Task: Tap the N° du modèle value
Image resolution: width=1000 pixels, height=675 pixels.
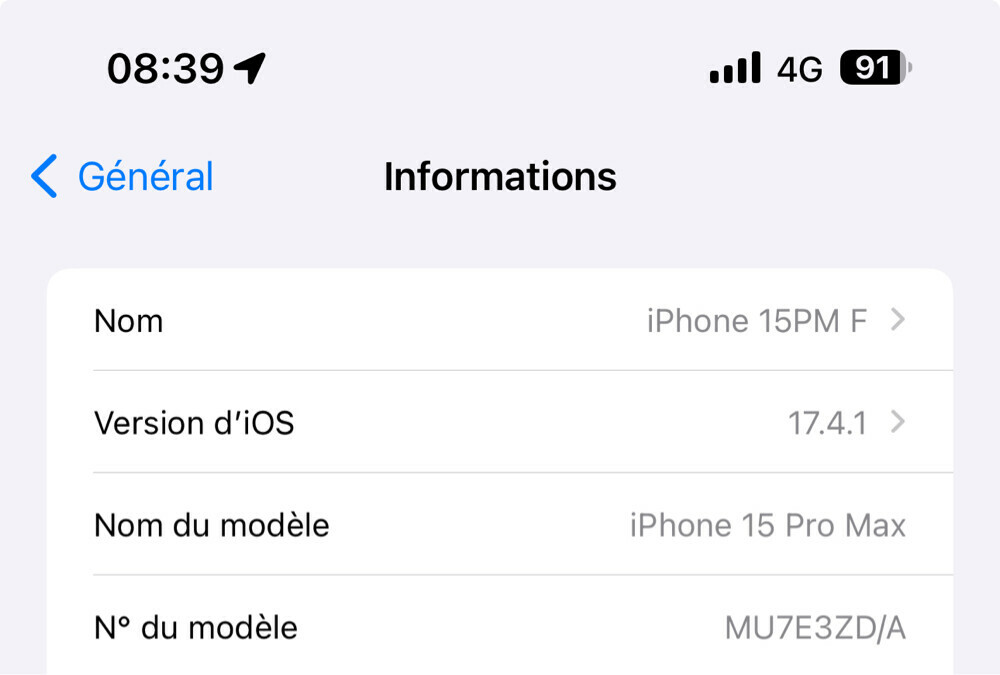Action: click(x=814, y=628)
